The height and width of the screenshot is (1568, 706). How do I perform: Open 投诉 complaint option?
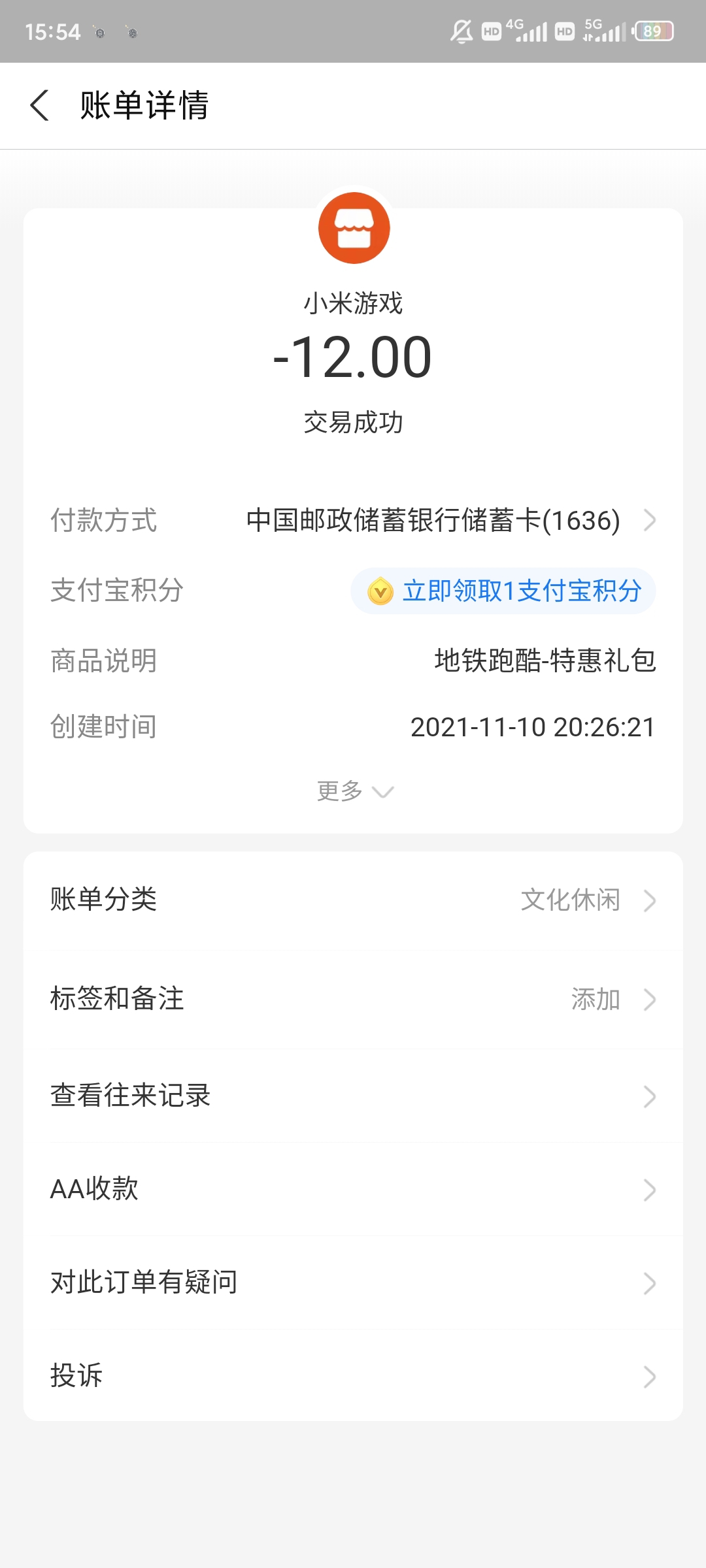click(x=353, y=1376)
